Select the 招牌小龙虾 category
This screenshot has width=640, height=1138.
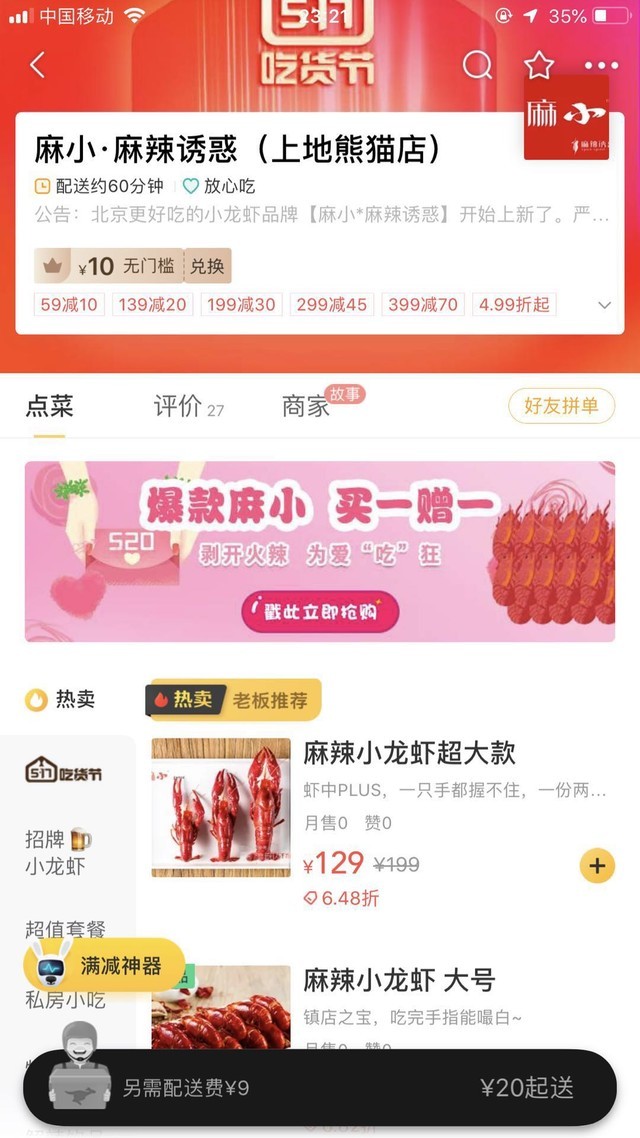pyautogui.click(x=60, y=852)
